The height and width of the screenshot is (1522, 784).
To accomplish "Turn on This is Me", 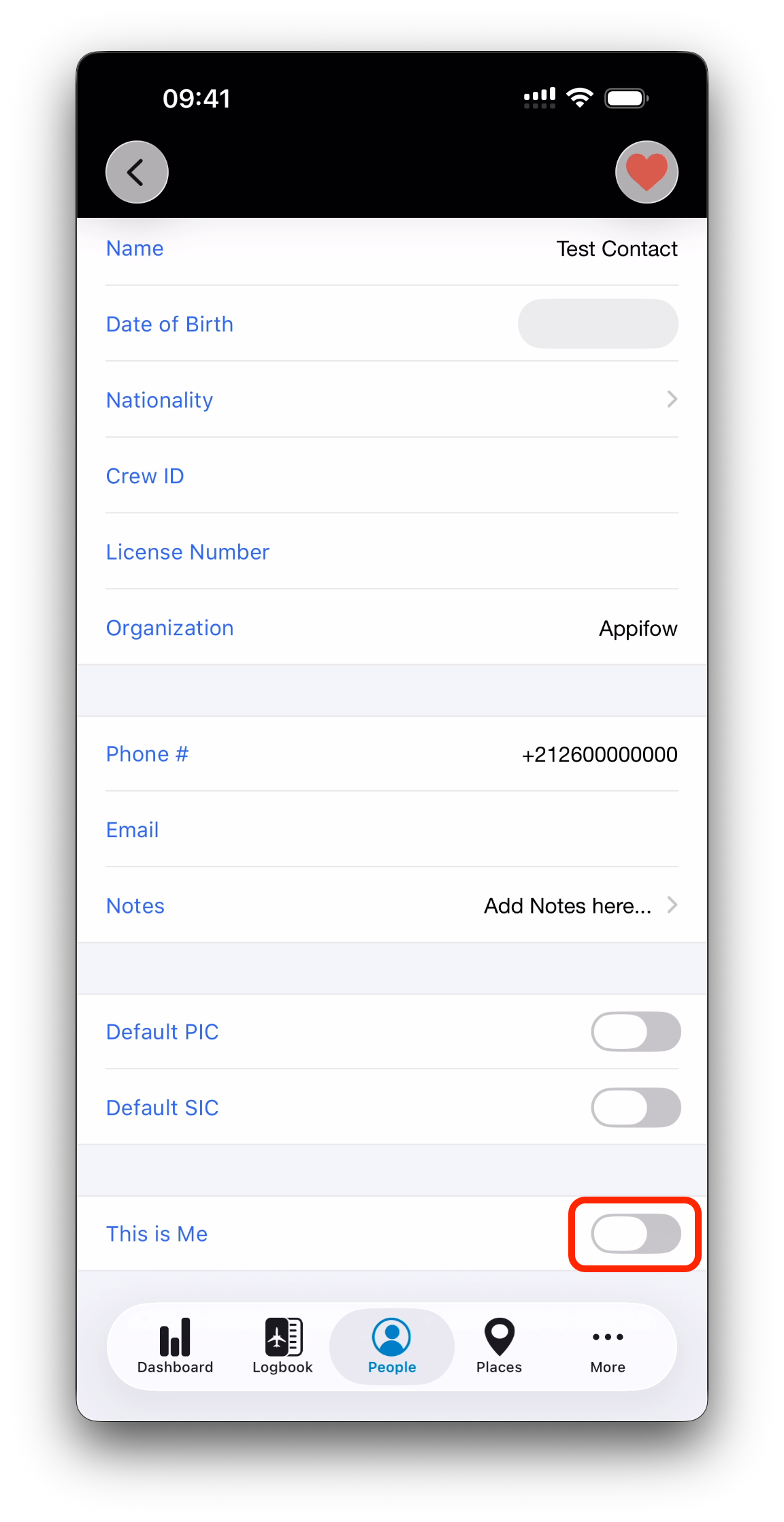I will pos(636,1233).
